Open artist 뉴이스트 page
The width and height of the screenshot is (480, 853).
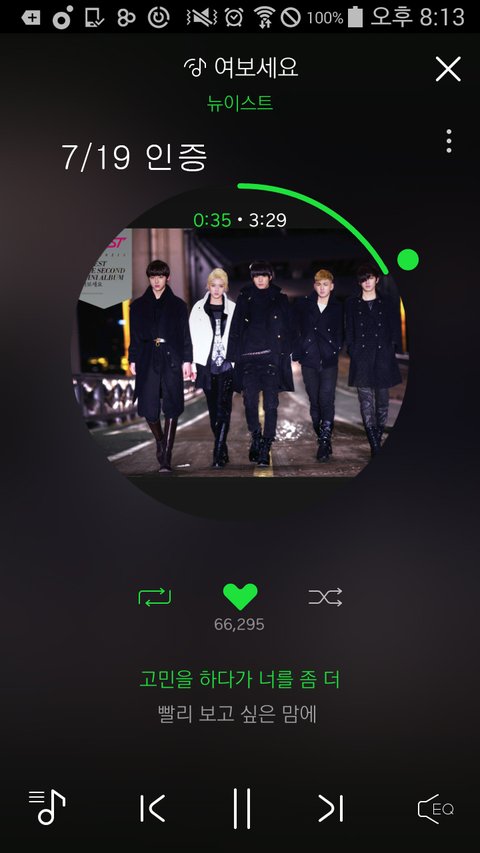(240, 103)
